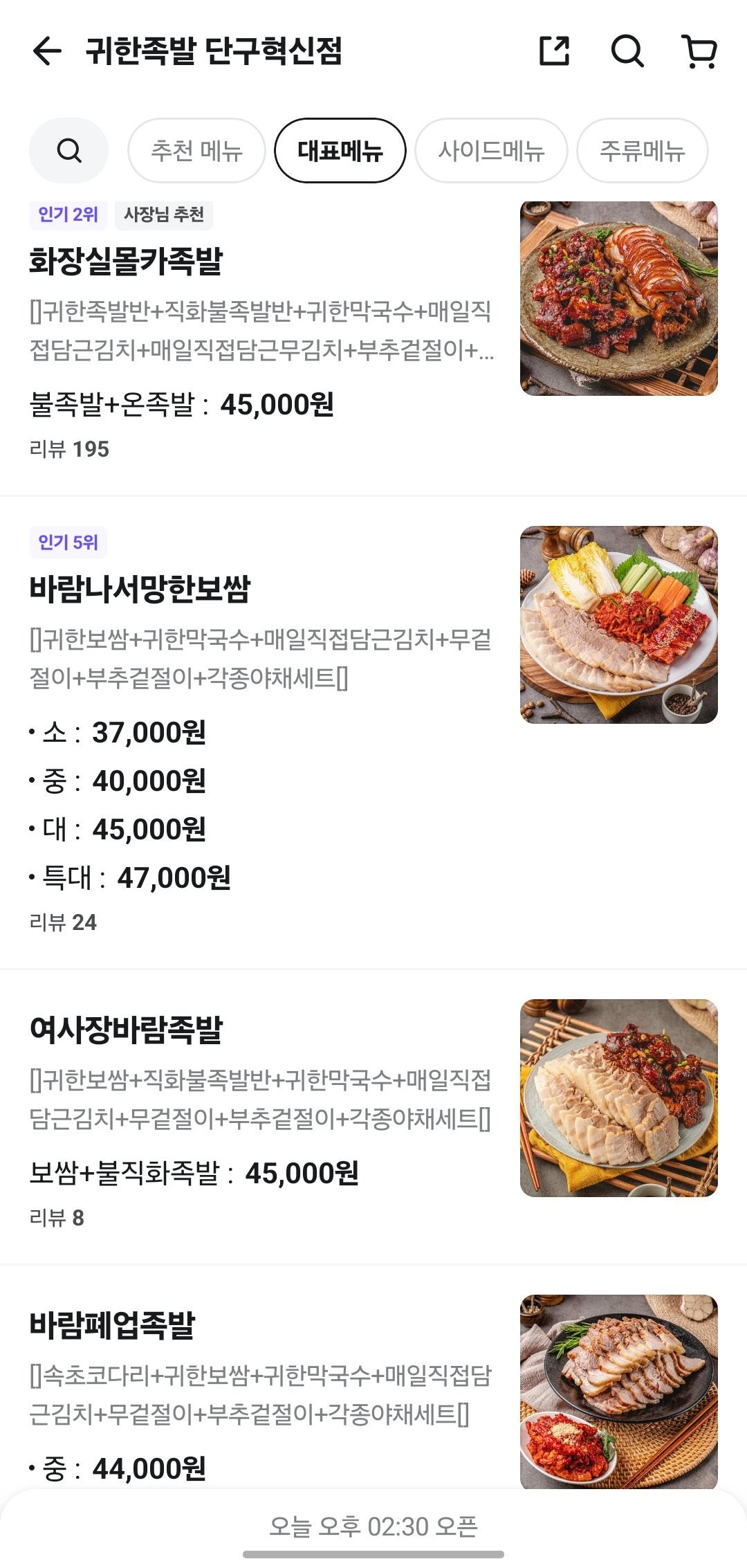Open search from the top bar
This screenshot has width=747, height=1568.
coord(627,51)
